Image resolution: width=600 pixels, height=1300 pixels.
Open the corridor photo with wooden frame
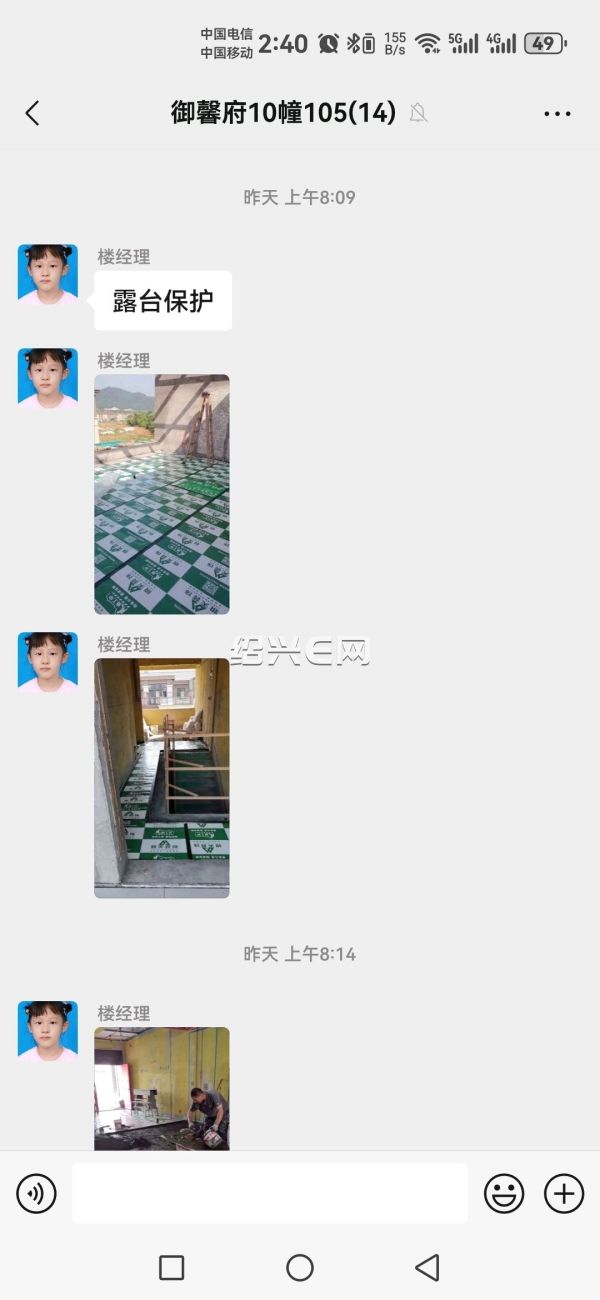[162, 778]
